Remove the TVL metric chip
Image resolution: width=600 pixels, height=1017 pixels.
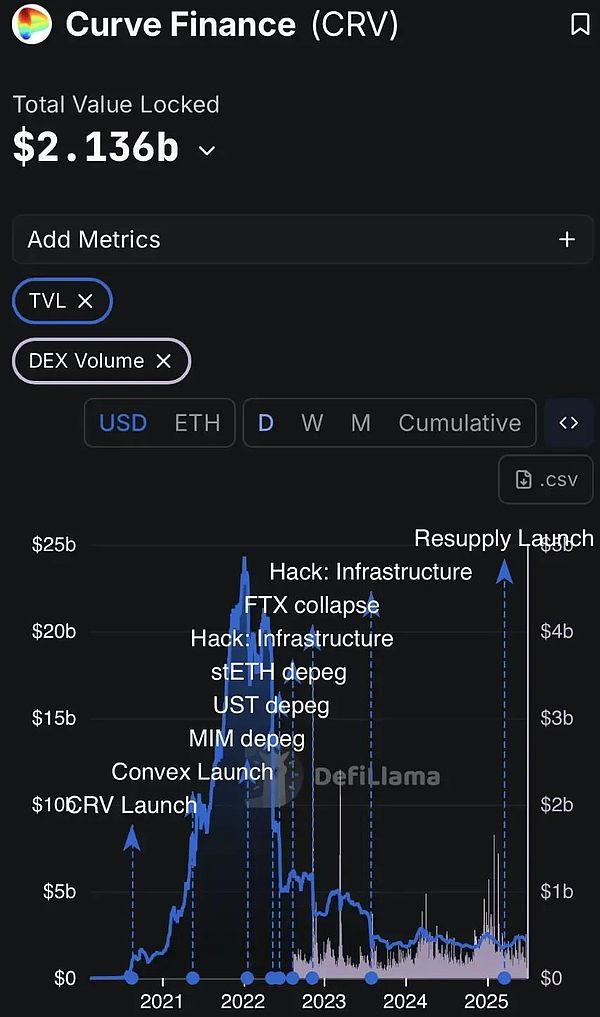pos(85,301)
